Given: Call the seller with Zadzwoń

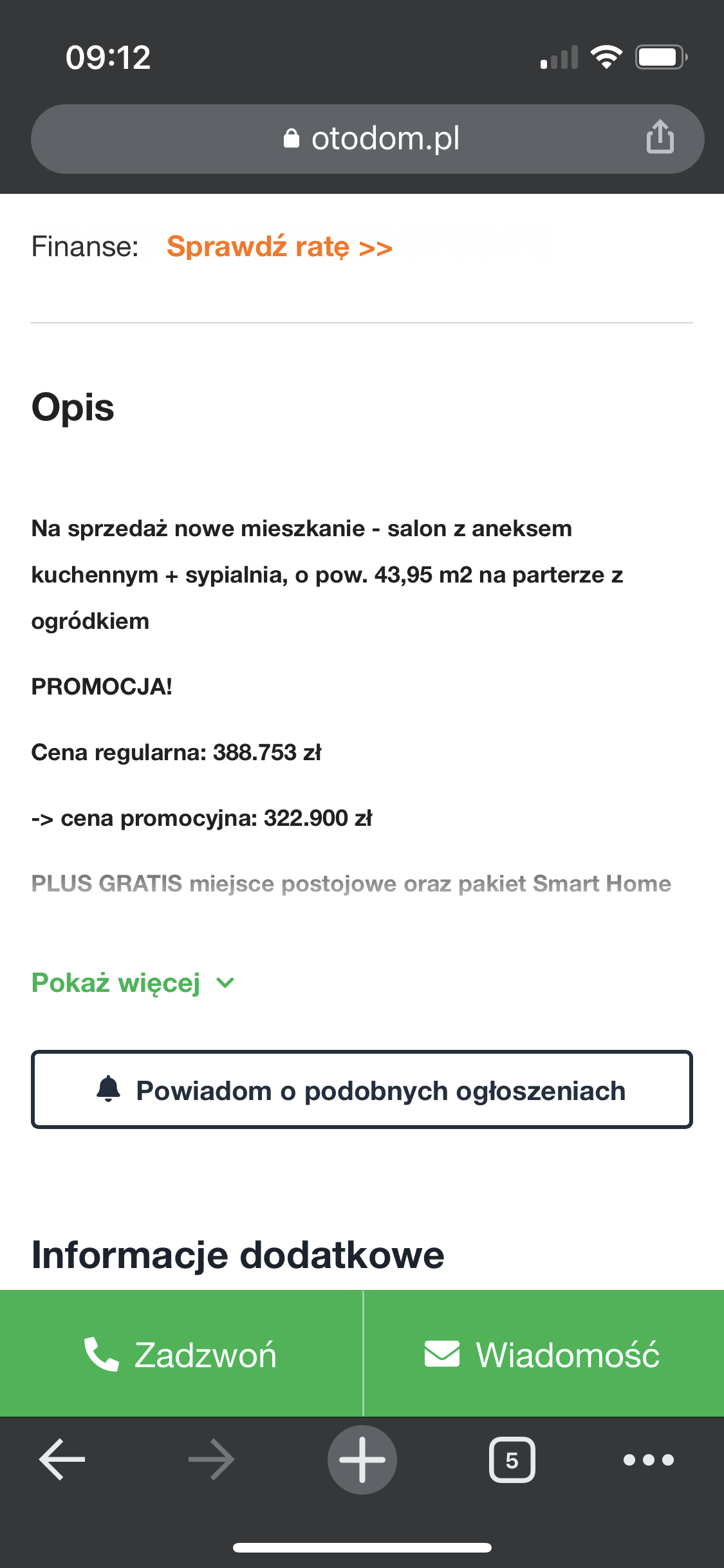Looking at the screenshot, I should pos(181,1354).
